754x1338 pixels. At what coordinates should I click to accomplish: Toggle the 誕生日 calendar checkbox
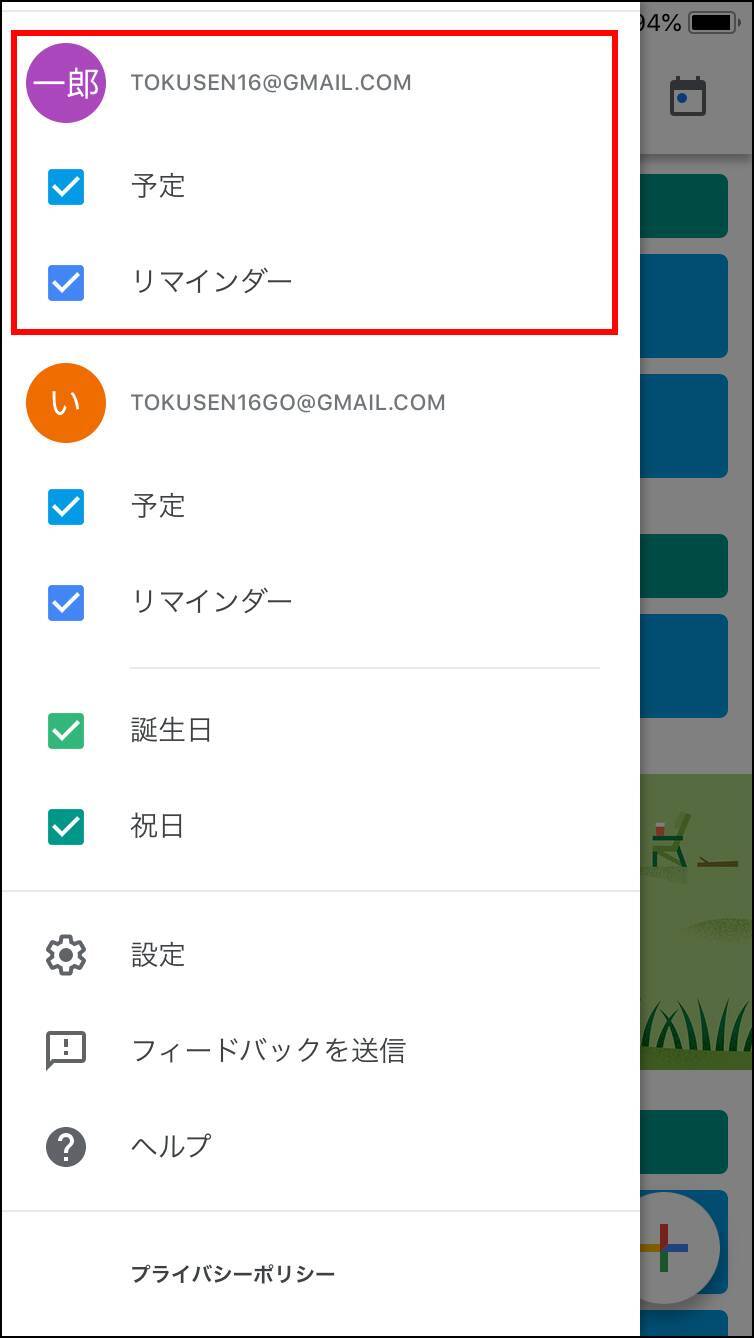[66, 731]
